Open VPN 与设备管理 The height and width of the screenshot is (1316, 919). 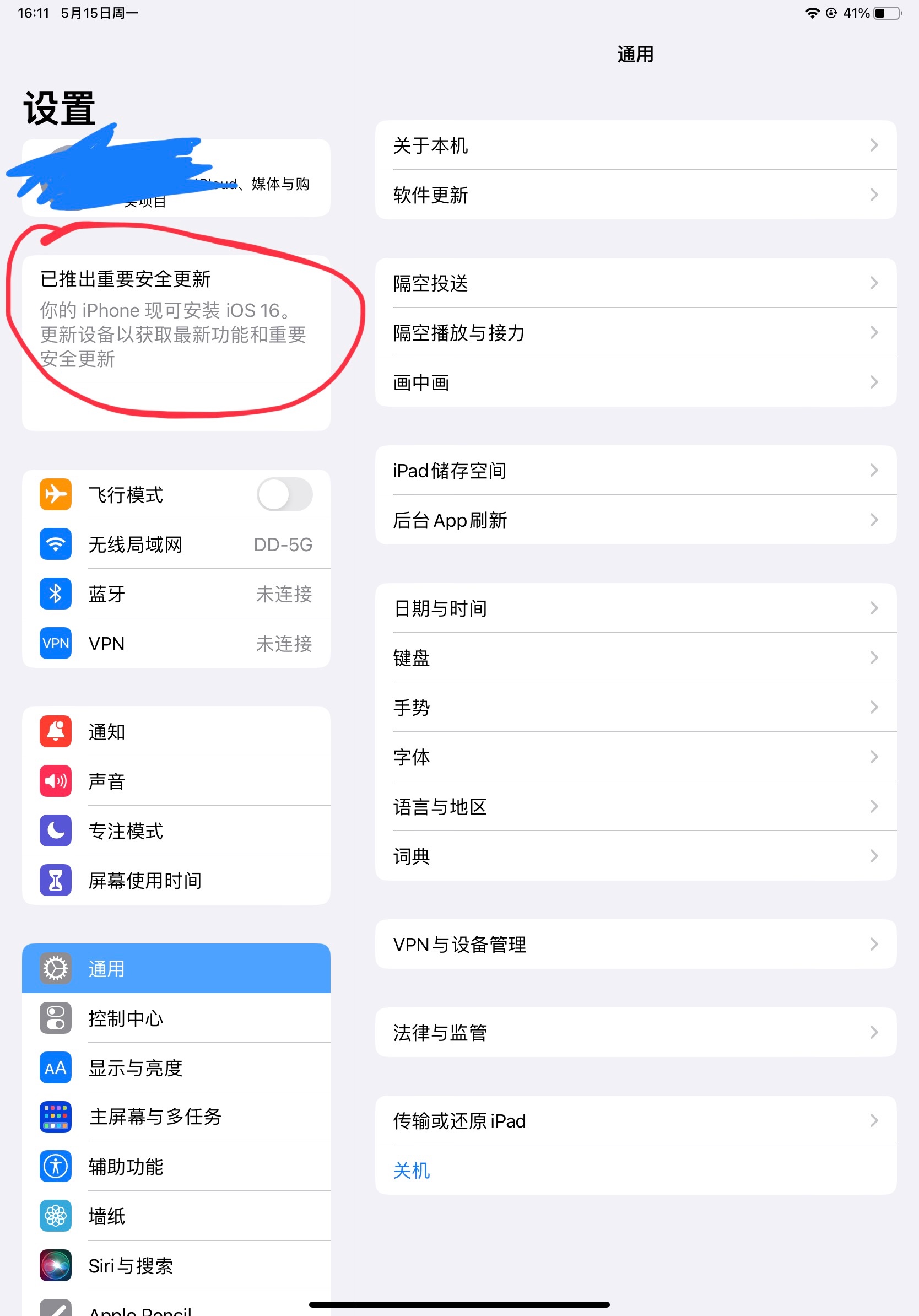pyautogui.click(x=635, y=945)
